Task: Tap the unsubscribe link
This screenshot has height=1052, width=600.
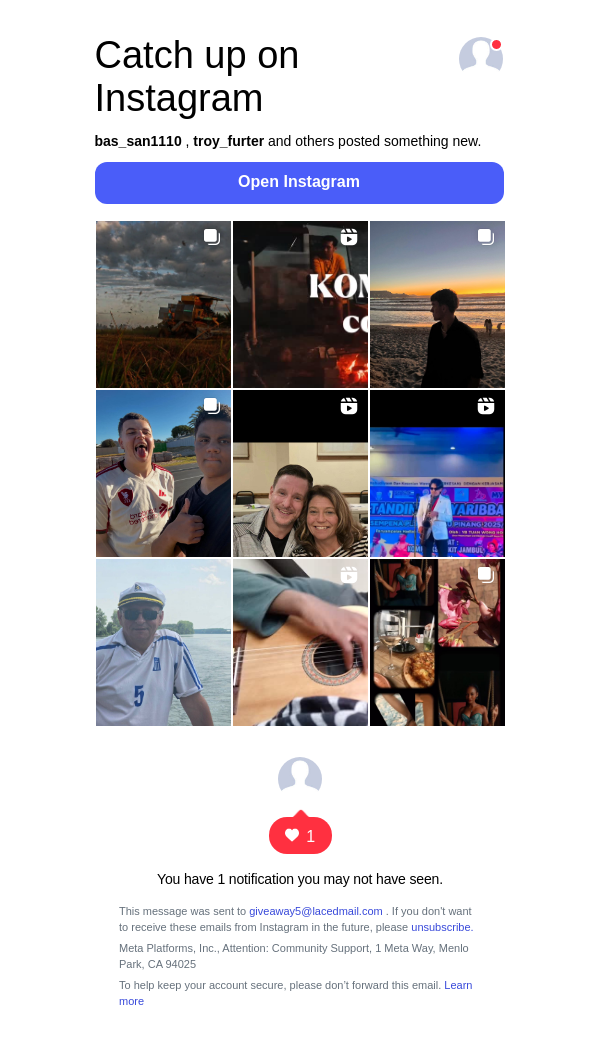Action: click(440, 927)
